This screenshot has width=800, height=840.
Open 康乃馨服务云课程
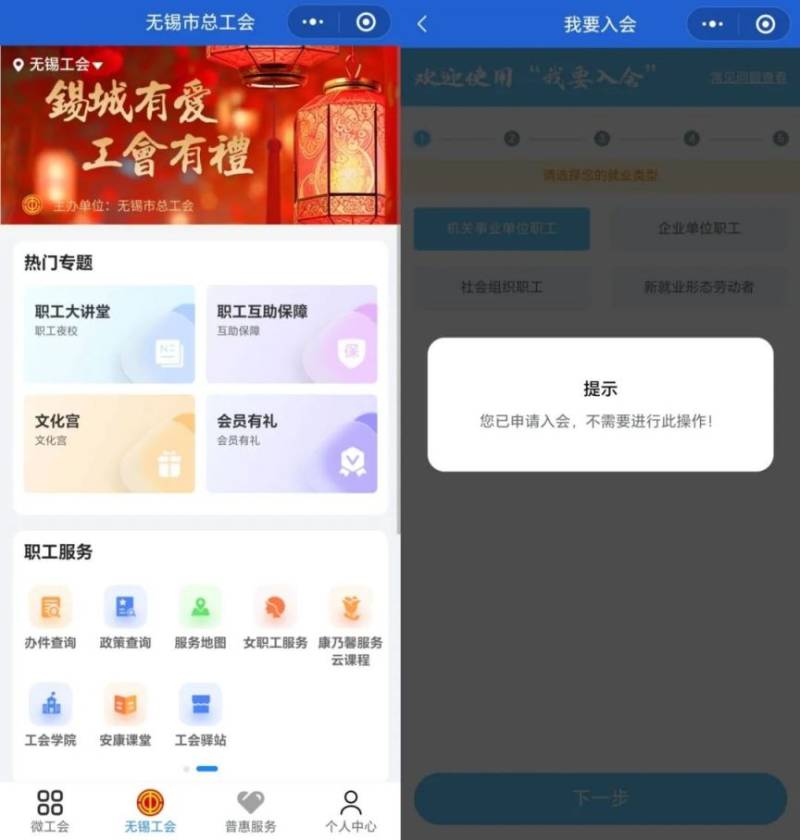pos(350,622)
